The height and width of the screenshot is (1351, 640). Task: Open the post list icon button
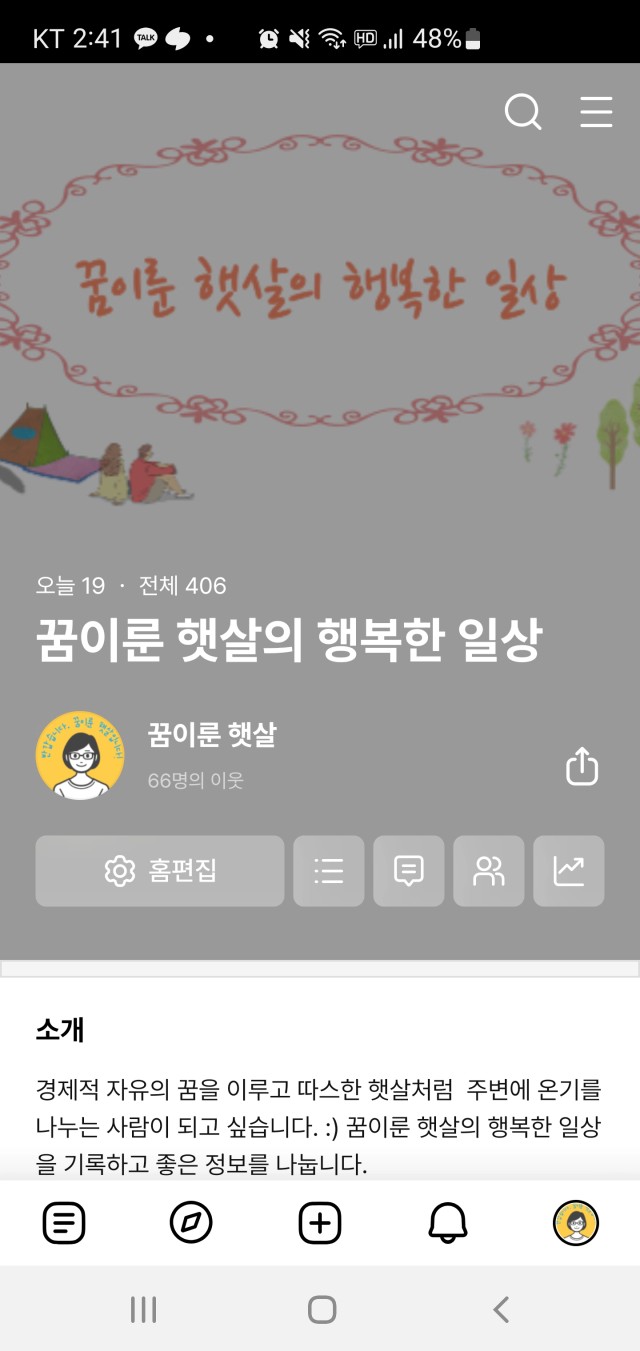tap(329, 871)
